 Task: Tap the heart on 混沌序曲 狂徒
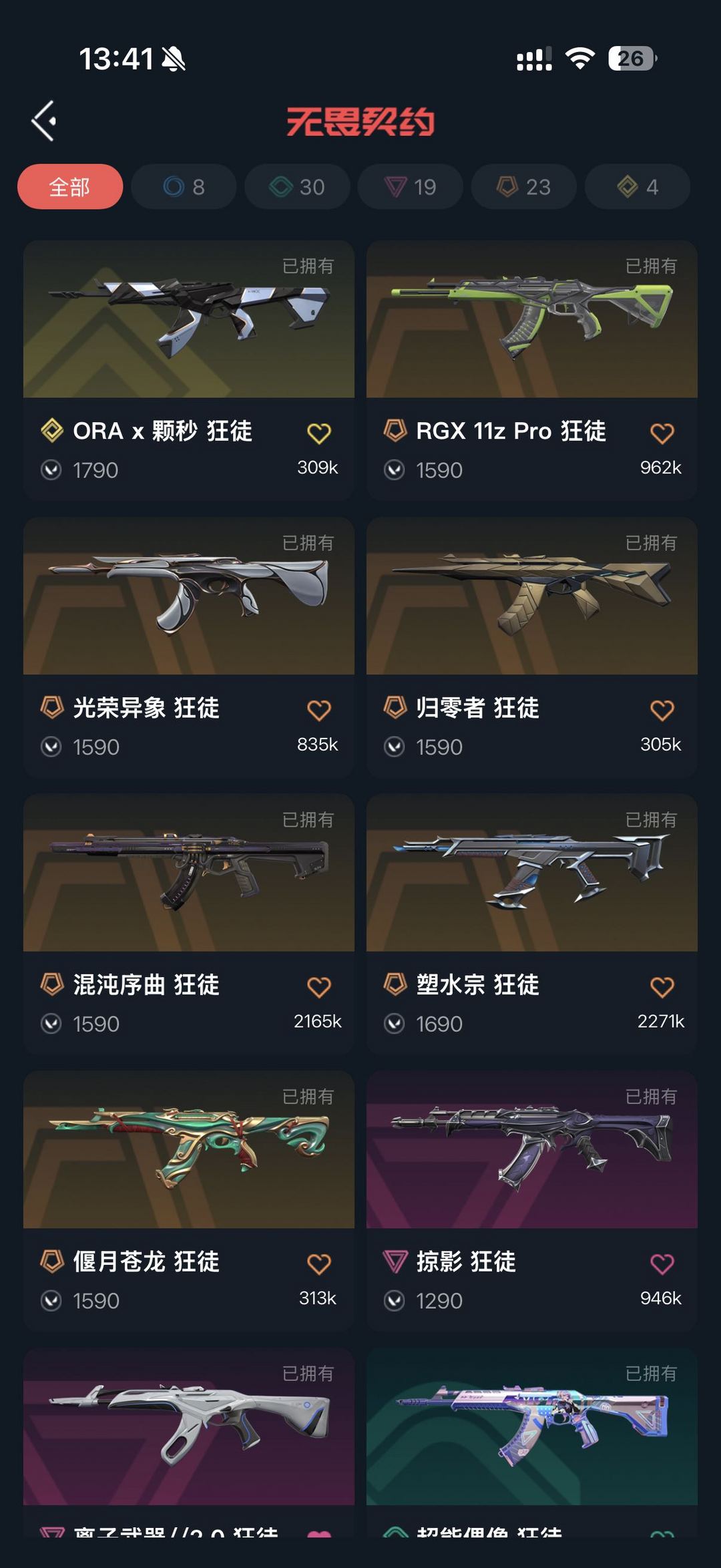click(x=319, y=987)
